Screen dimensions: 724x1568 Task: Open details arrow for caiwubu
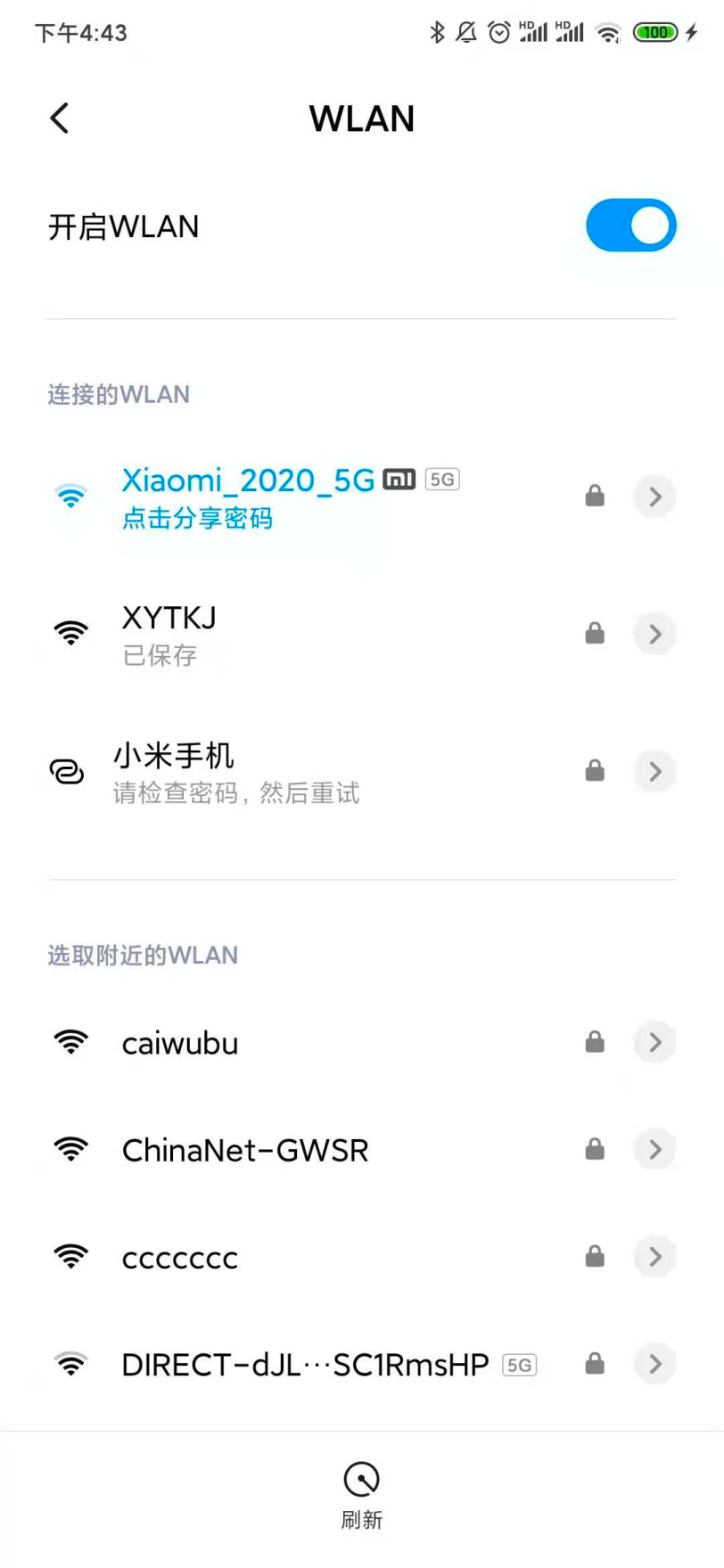[654, 1042]
